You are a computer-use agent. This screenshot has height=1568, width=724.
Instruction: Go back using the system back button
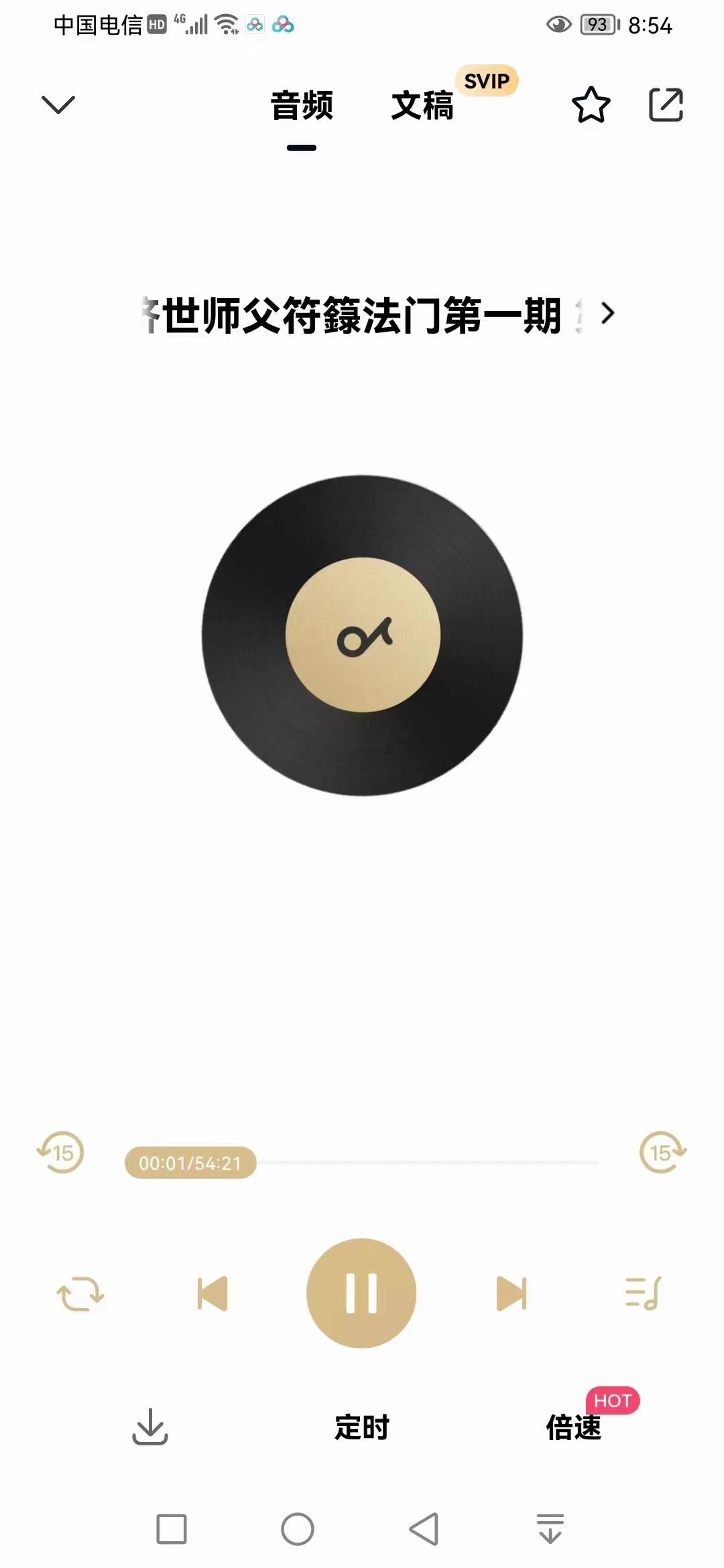point(424,1529)
